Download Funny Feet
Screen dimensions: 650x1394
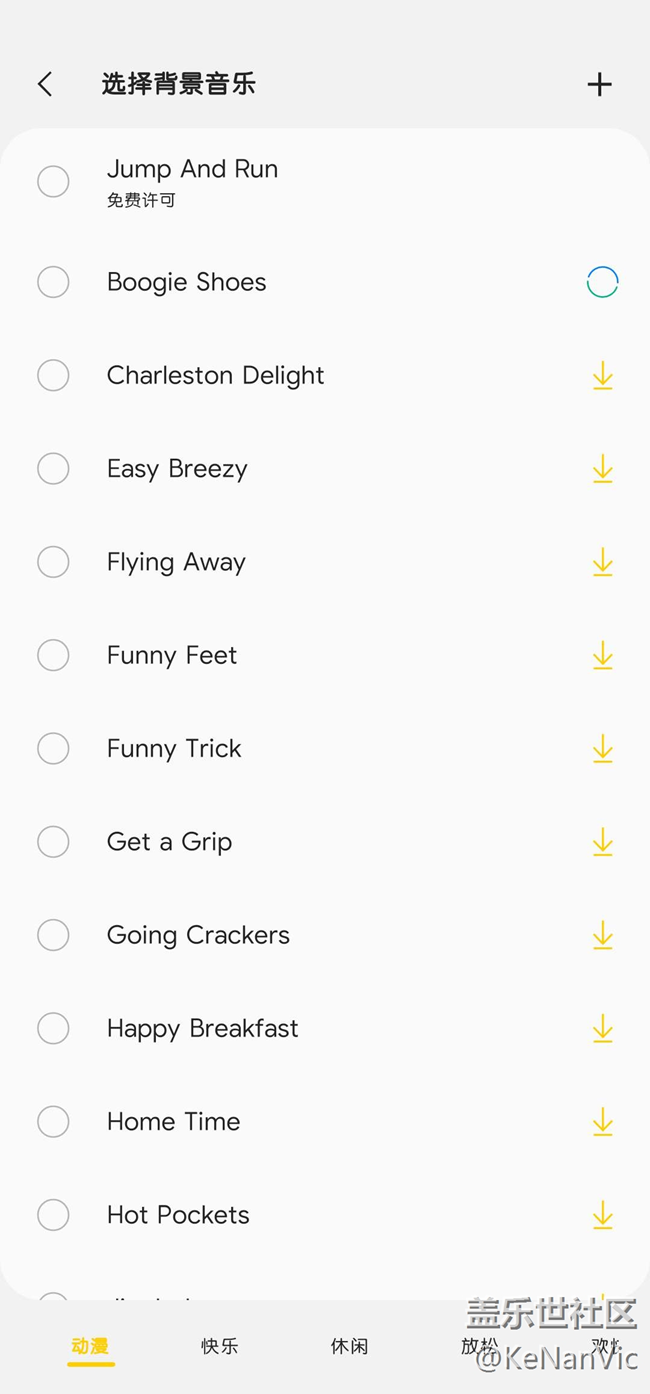602,656
